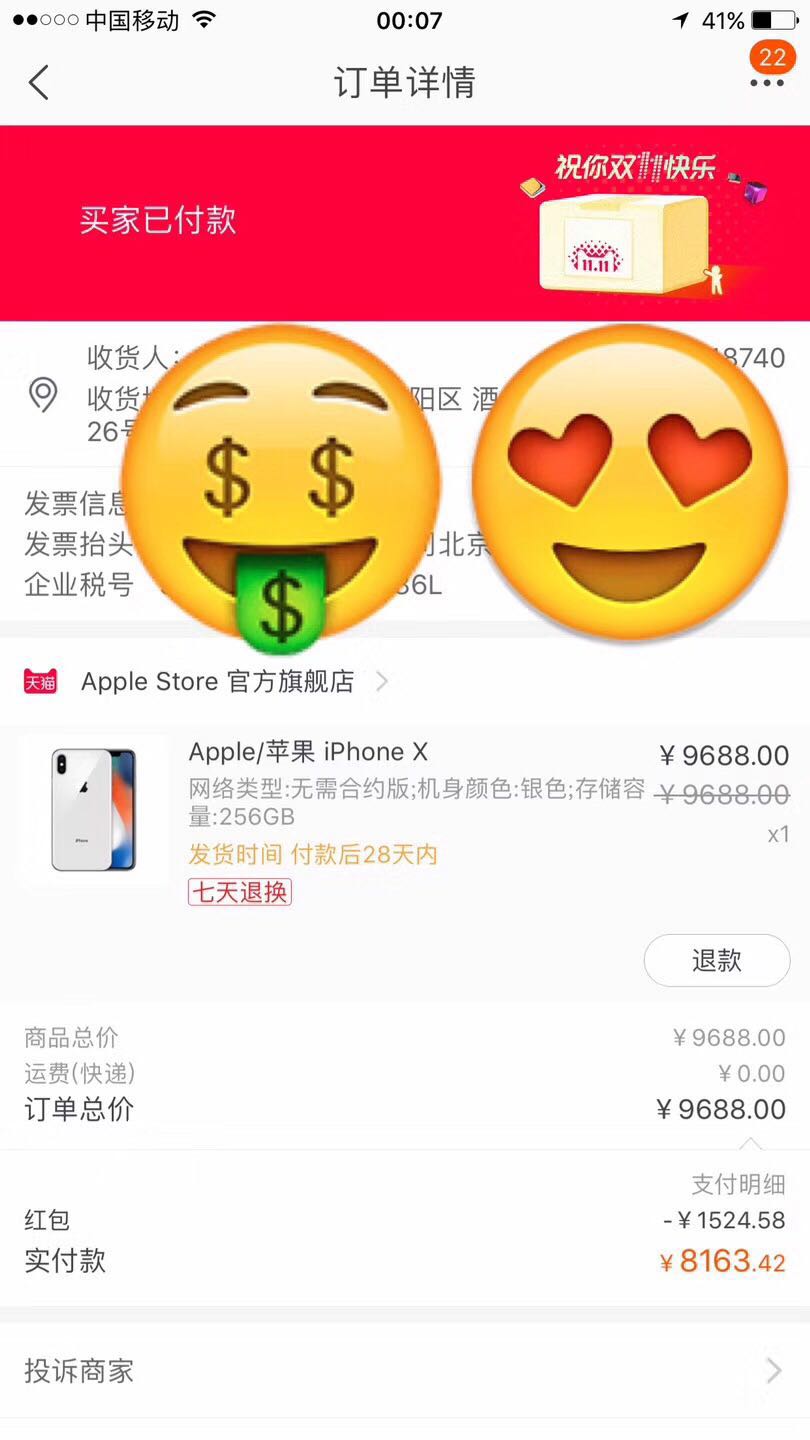Tap the 退款 refund button
The width and height of the screenshot is (810, 1440).
716,961
